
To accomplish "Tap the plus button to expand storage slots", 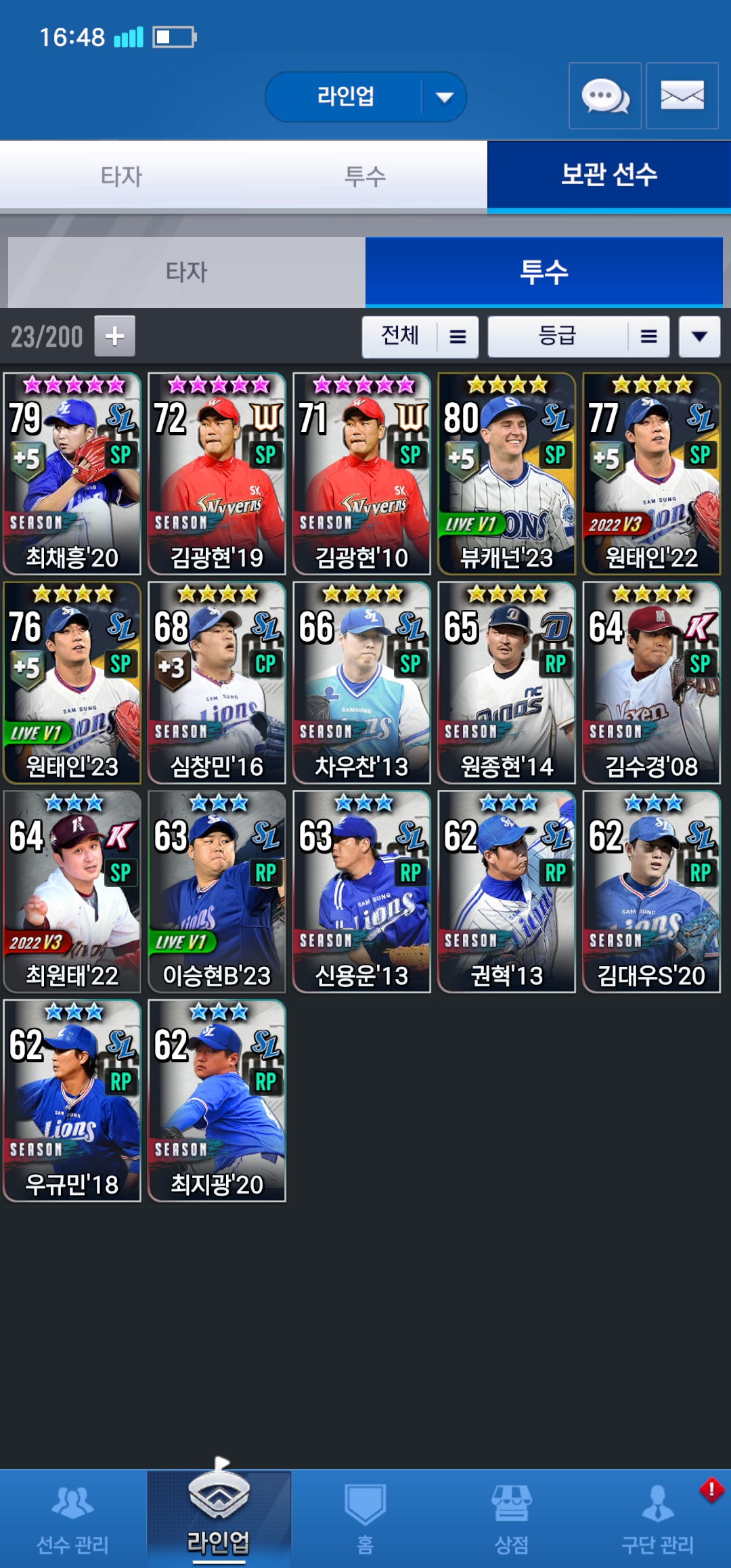I will click(x=114, y=336).
